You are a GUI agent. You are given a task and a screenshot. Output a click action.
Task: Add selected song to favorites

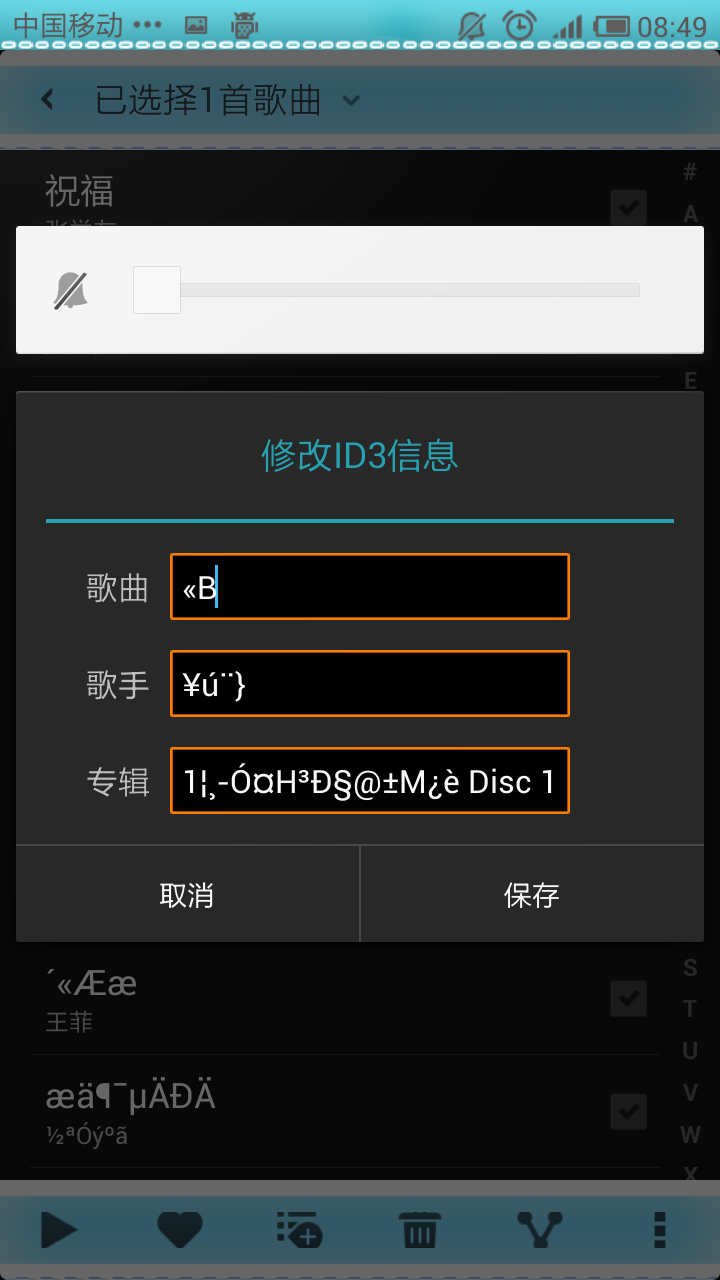180,1229
